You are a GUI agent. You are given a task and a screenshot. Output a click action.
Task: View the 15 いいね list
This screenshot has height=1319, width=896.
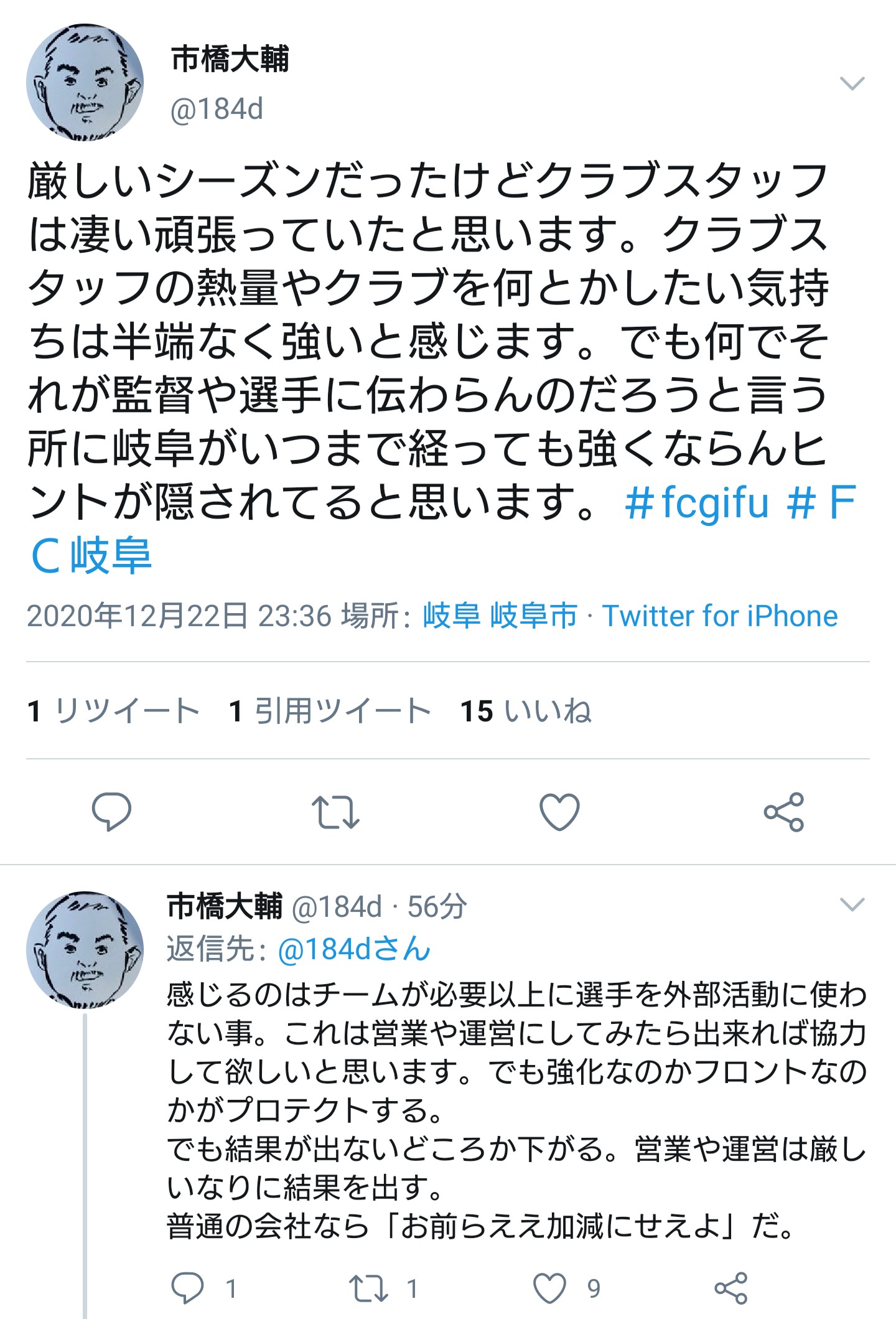(x=526, y=710)
